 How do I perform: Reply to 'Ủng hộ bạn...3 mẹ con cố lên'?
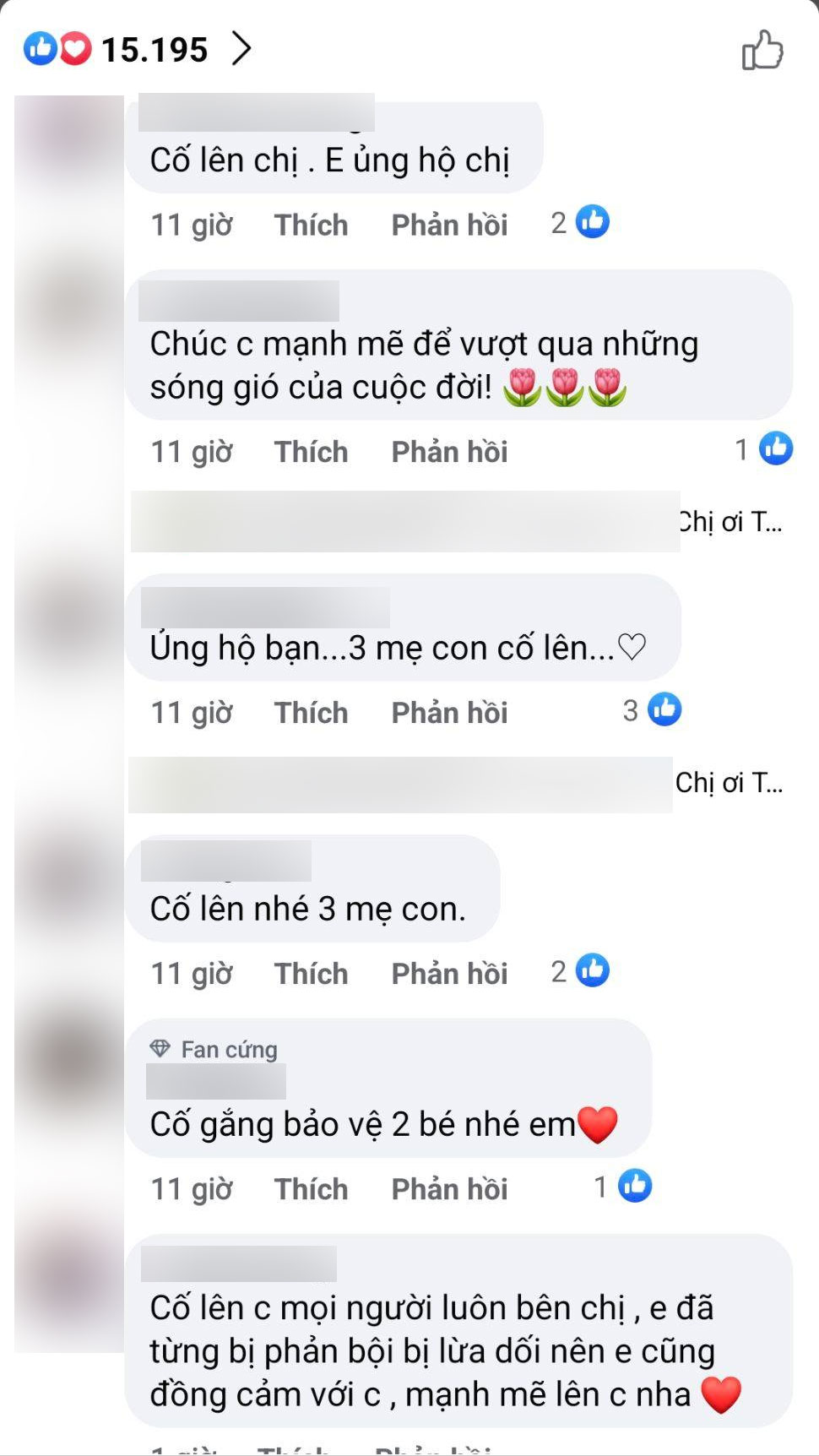pyautogui.click(x=449, y=713)
